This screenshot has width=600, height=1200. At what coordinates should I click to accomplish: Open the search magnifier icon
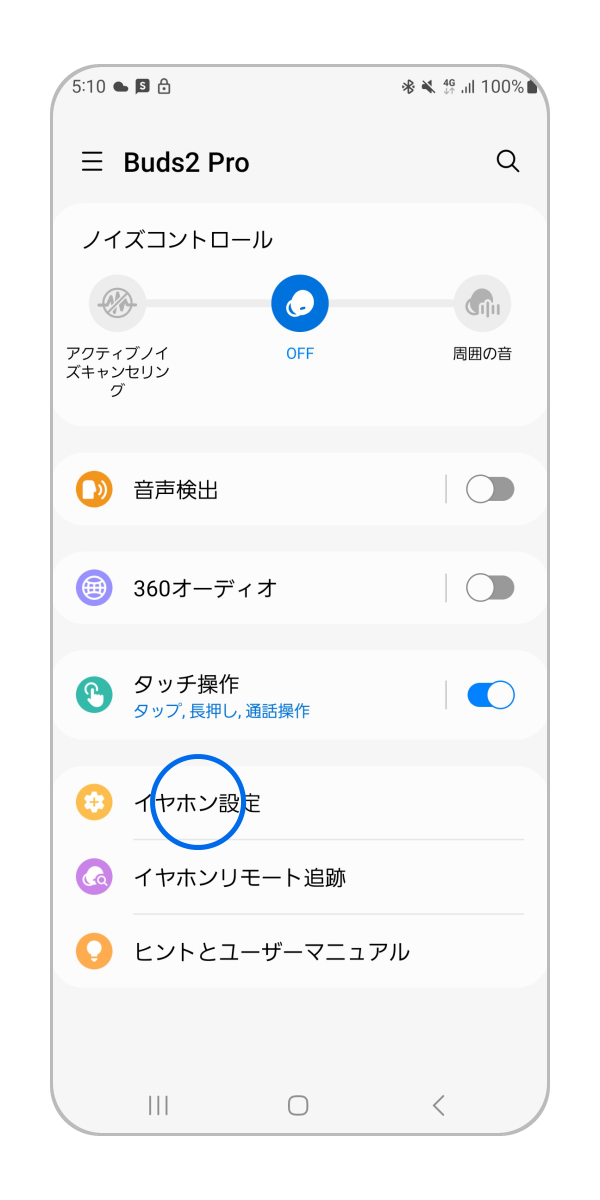(508, 162)
